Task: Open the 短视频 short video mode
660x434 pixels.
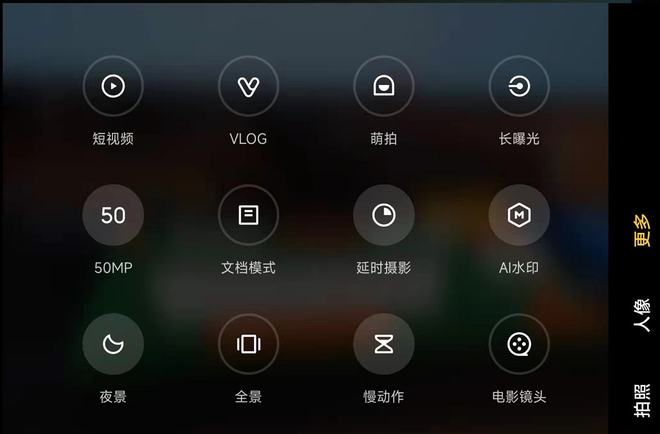Action: 113,86
